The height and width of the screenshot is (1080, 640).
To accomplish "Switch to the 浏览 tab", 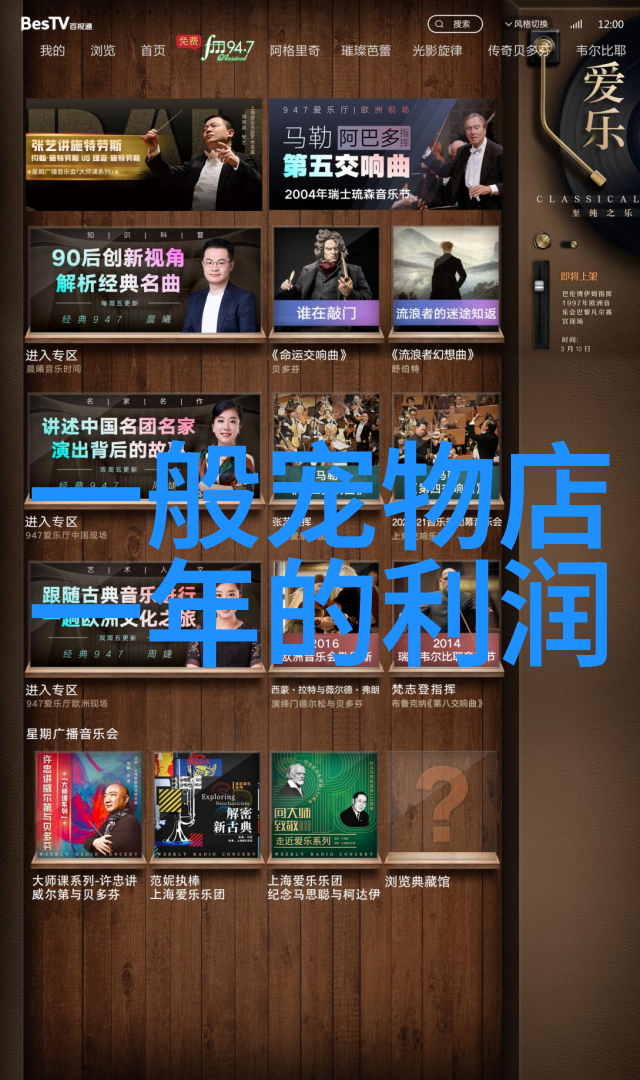I will (103, 50).
